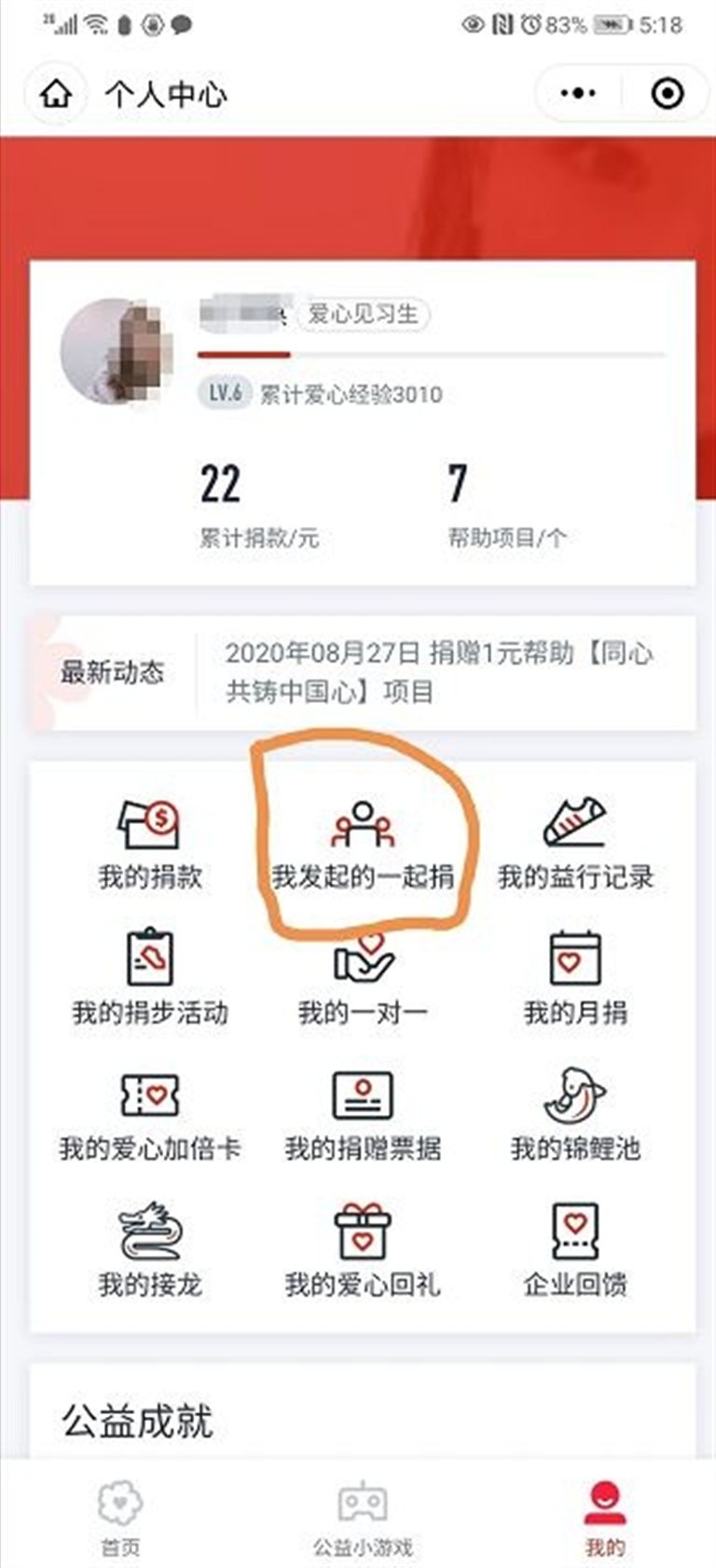Open 我的接龙
The height and width of the screenshot is (1568, 716).
point(150,1251)
